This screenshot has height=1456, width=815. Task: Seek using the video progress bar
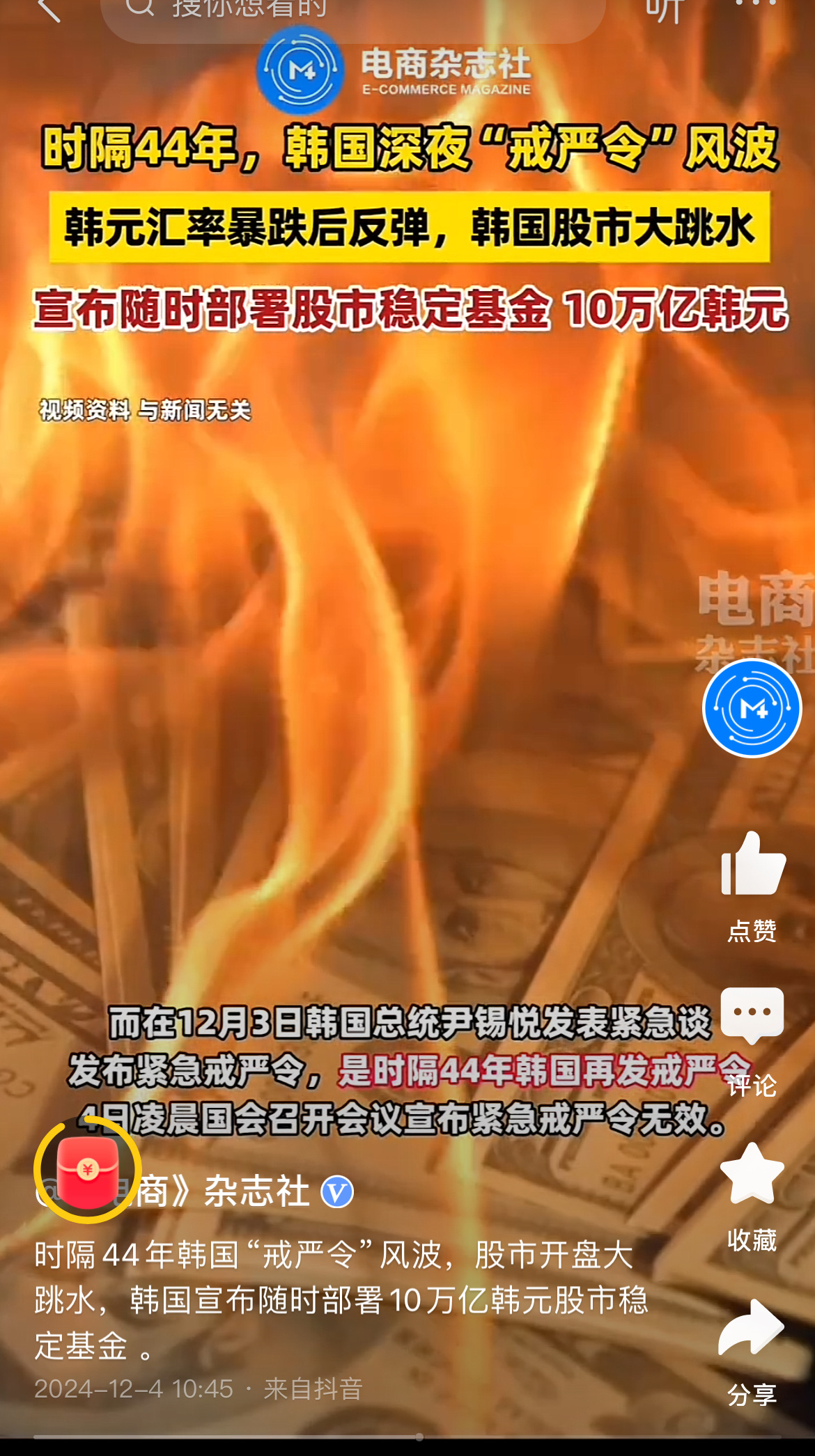(407, 1437)
